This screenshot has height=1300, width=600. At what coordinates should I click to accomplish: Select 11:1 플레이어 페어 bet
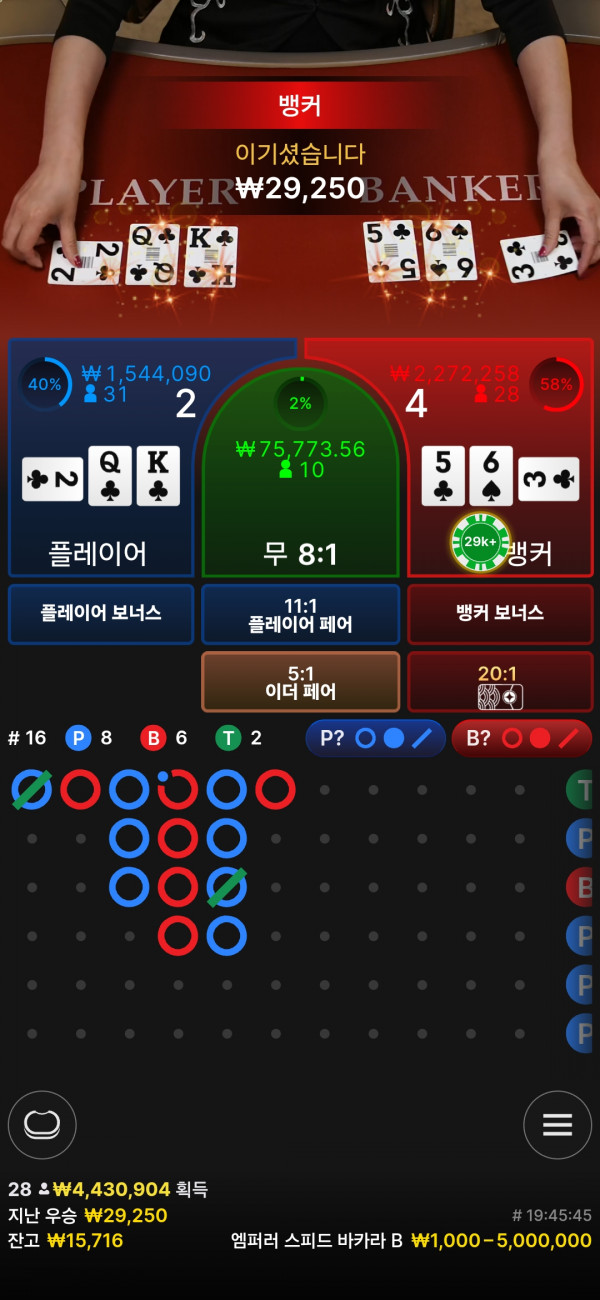[300, 614]
